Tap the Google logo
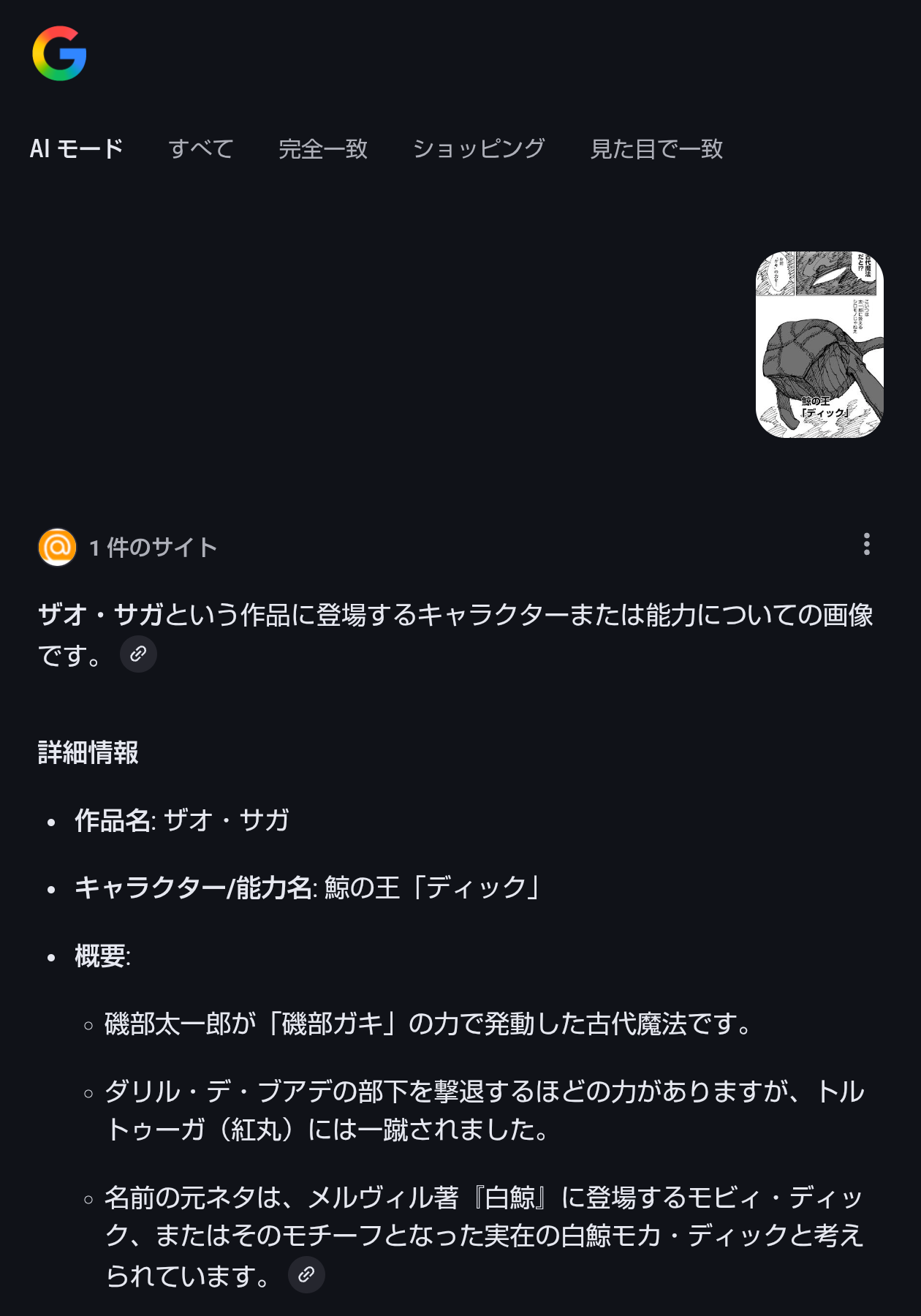This screenshot has height=1316, width=921. coord(59,53)
